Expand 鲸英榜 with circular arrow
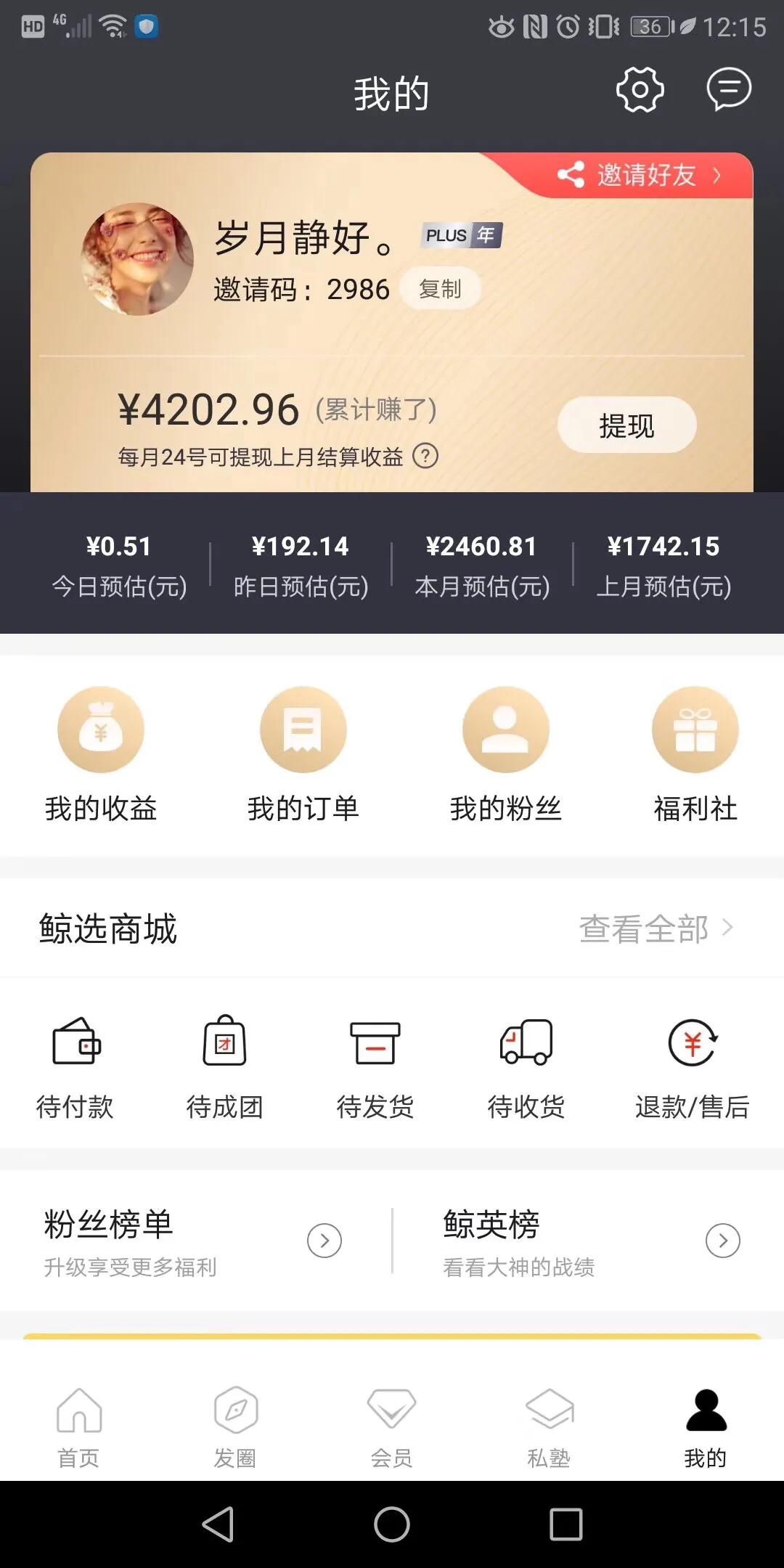The width and height of the screenshot is (784, 1568). pyautogui.click(x=722, y=1240)
